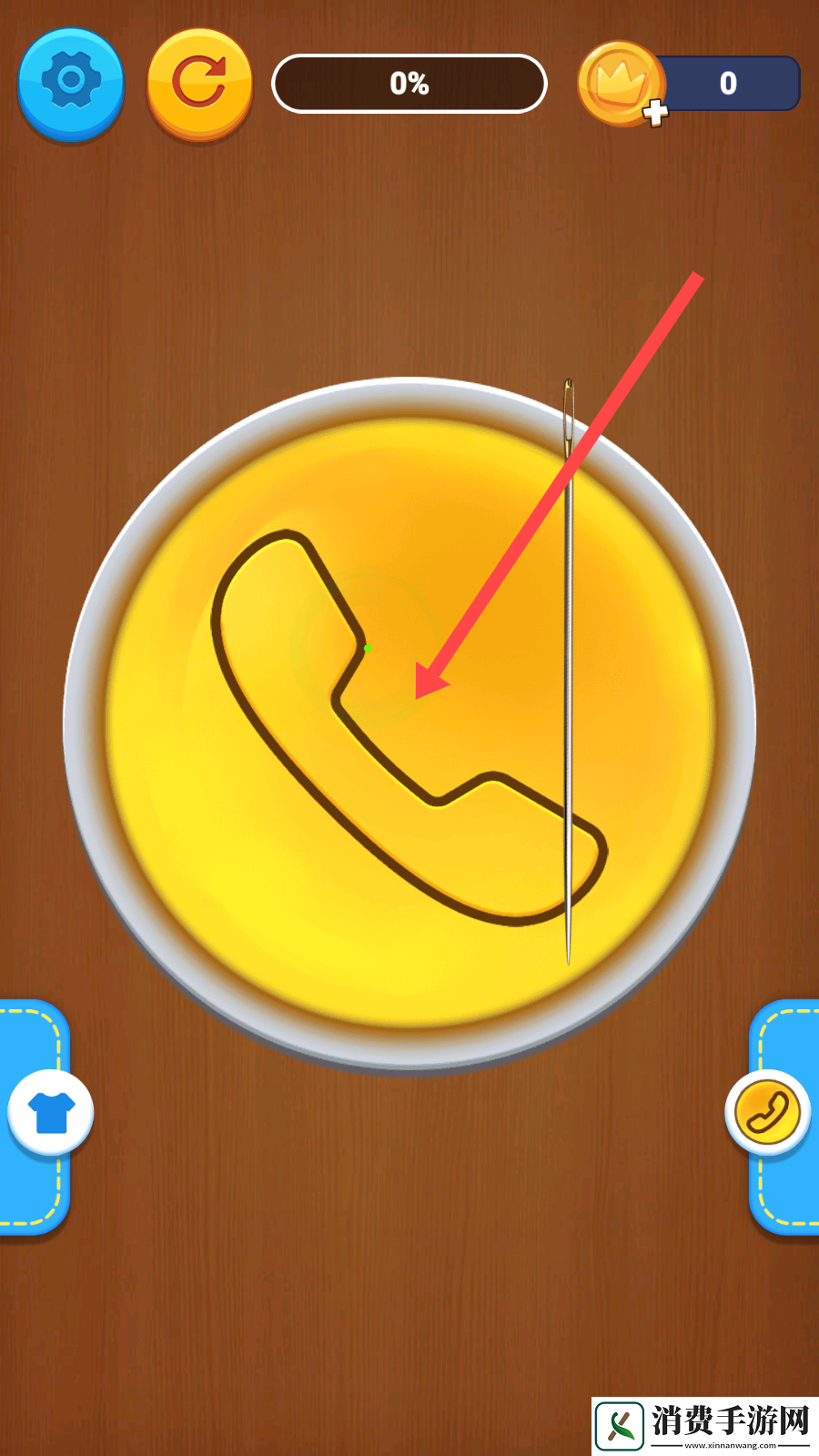Open the blue shirt skins button
Image resolution: width=819 pixels, height=1456 pixels.
pos(51,1112)
